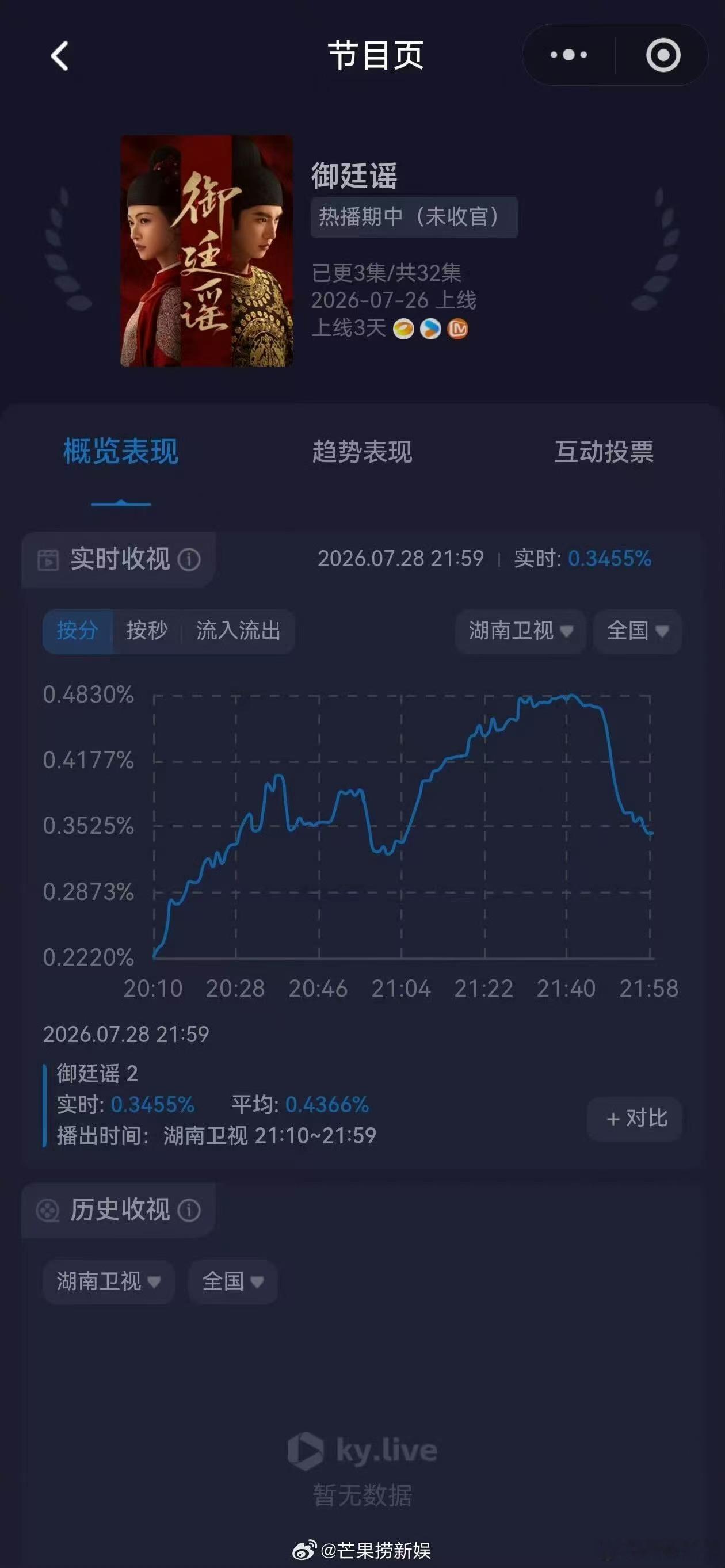Go back using the top-left arrow

[x=59, y=56]
